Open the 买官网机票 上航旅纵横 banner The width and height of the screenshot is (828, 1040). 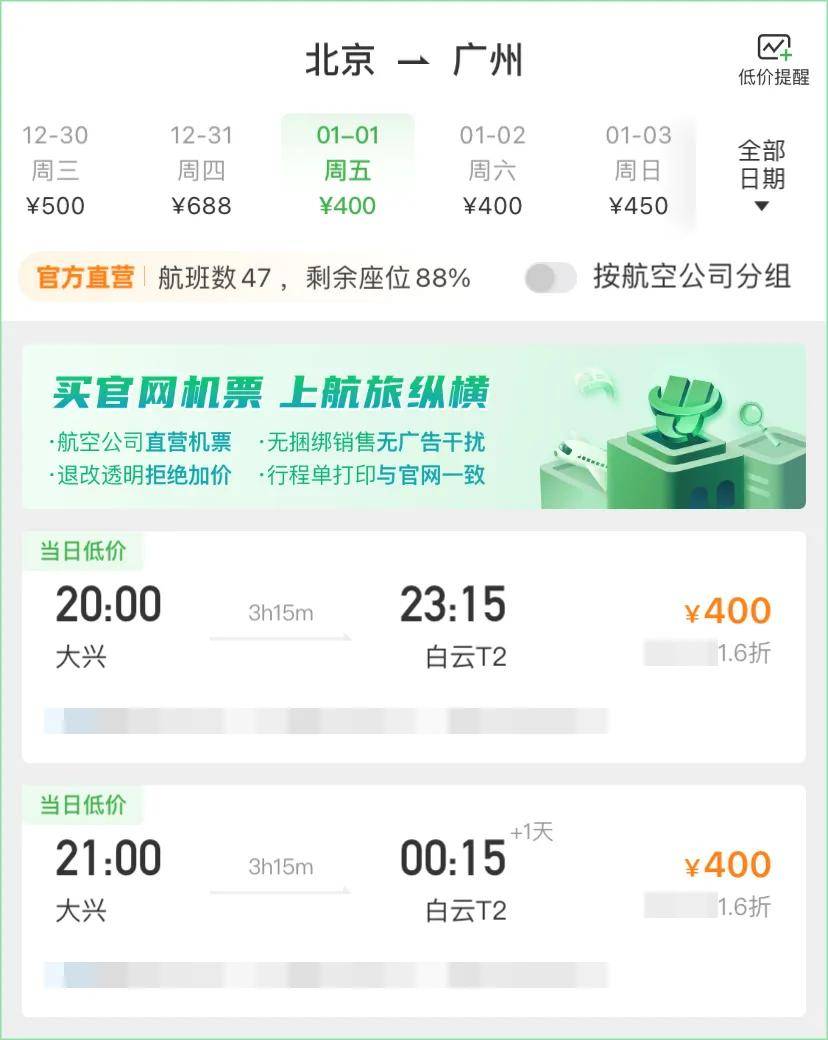[413, 426]
